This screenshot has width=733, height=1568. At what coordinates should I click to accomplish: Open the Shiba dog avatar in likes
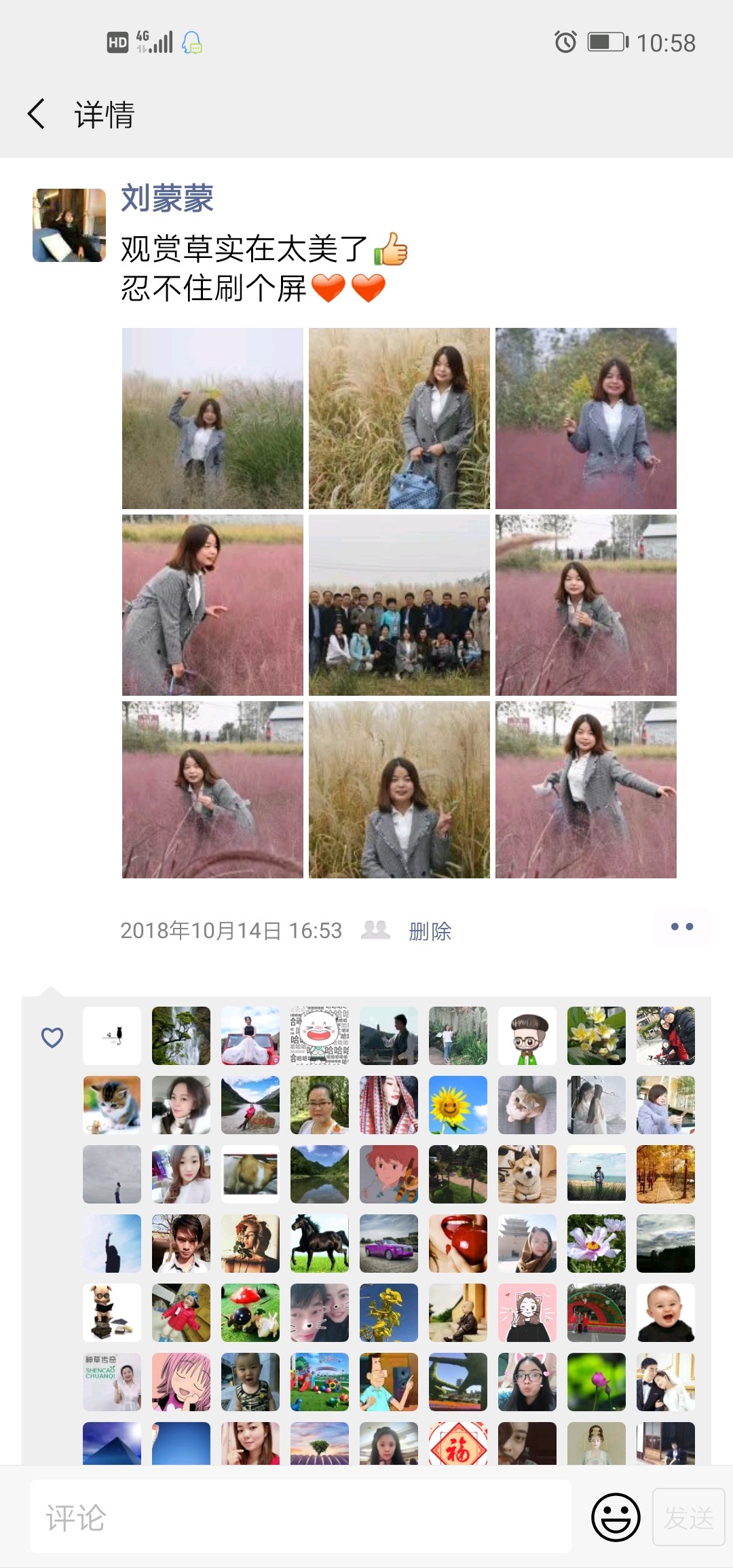pyautogui.click(x=527, y=1174)
